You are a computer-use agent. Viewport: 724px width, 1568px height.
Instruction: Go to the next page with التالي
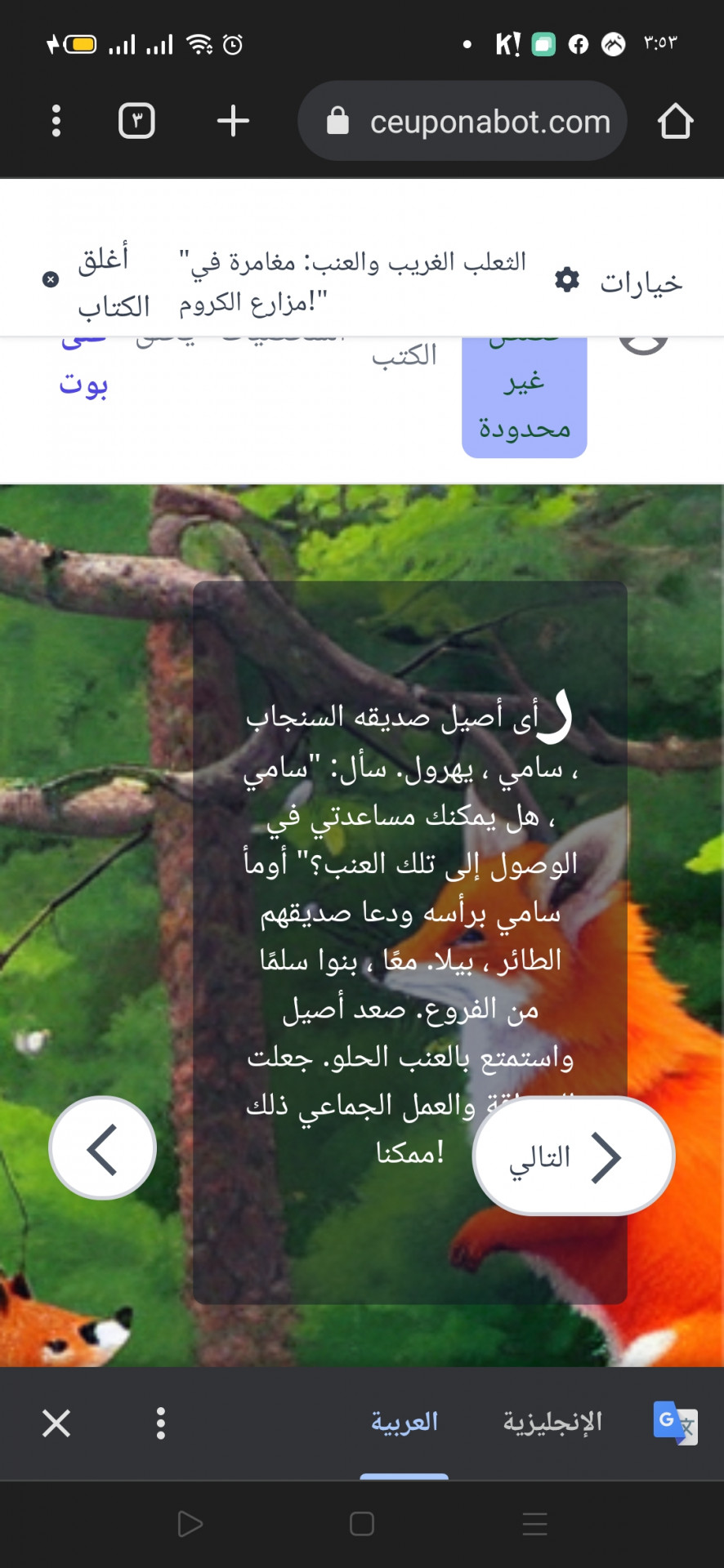coord(573,1156)
